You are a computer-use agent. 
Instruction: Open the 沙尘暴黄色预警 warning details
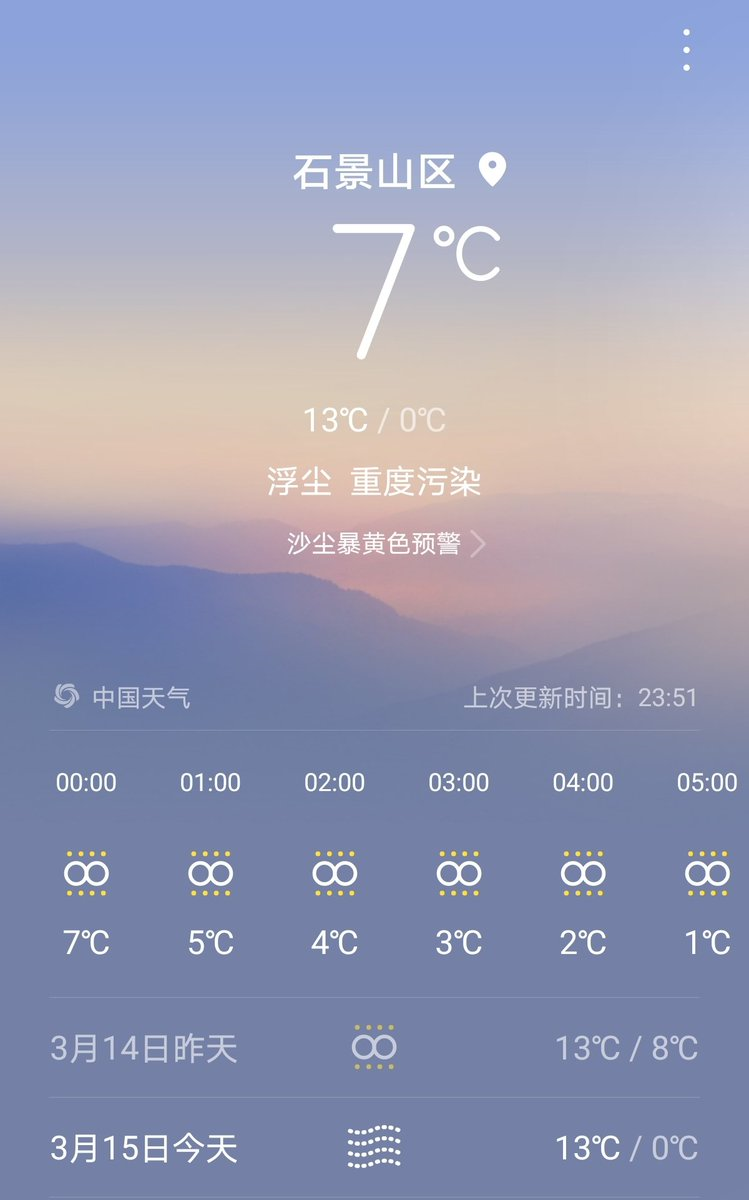[386, 543]
